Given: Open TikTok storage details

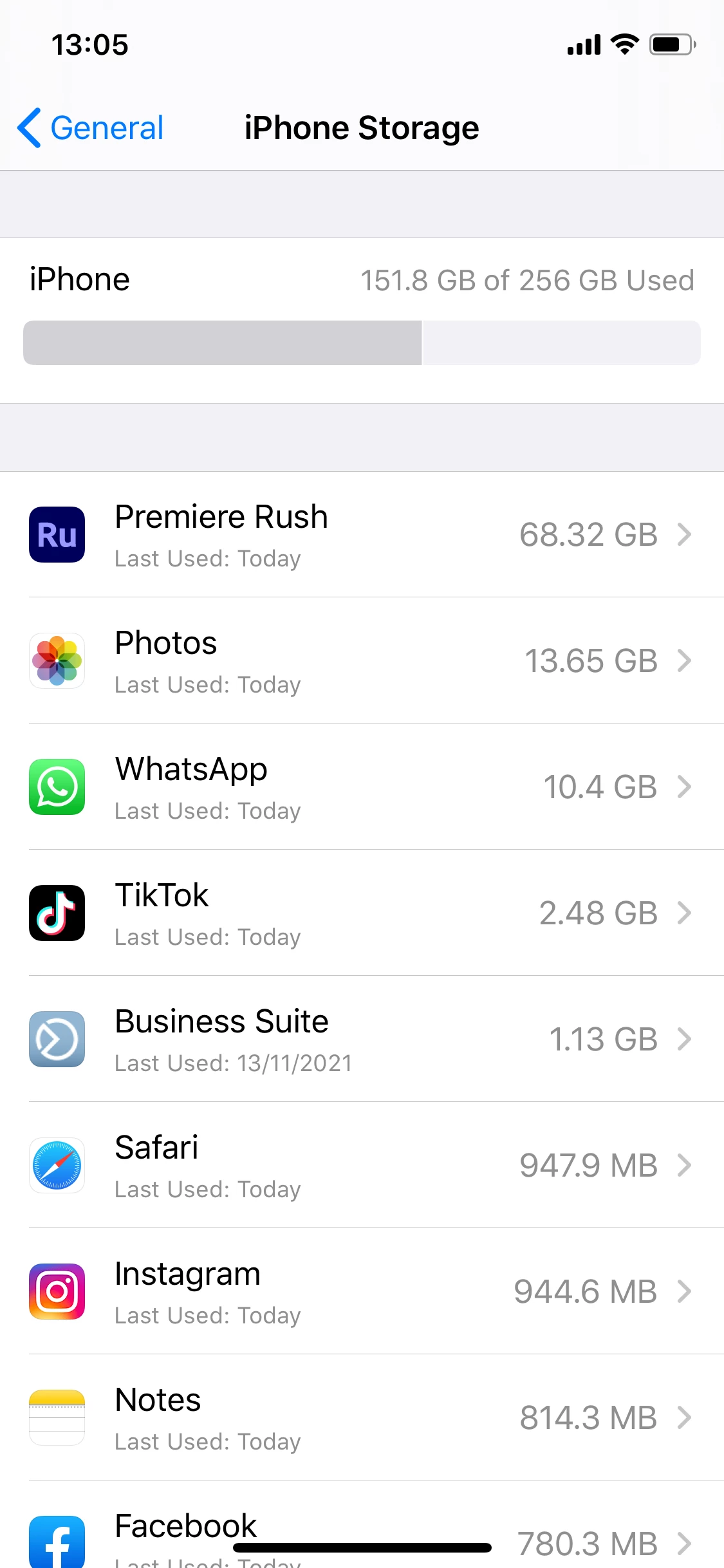Looking at the screenshot, I should (x=360, y=913).
